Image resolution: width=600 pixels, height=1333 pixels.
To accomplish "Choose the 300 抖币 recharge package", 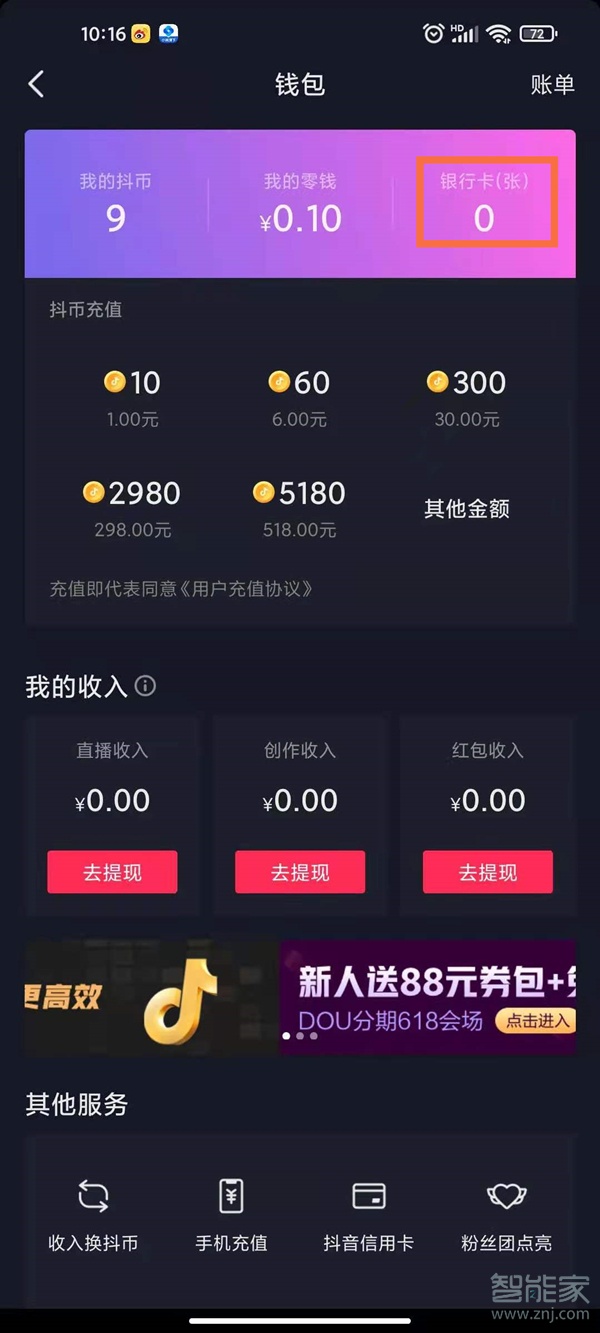I will 466,398.
